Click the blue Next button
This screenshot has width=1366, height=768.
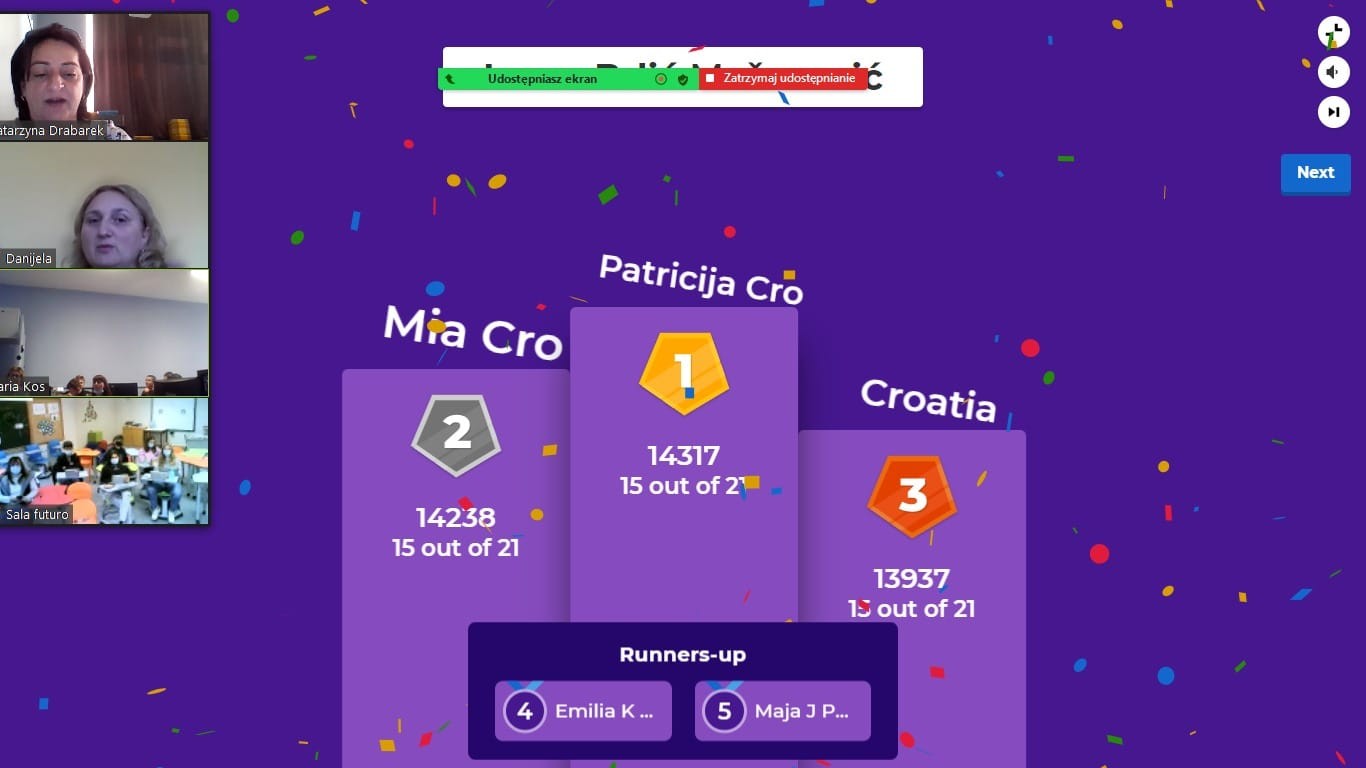(x=1315, y=173)
